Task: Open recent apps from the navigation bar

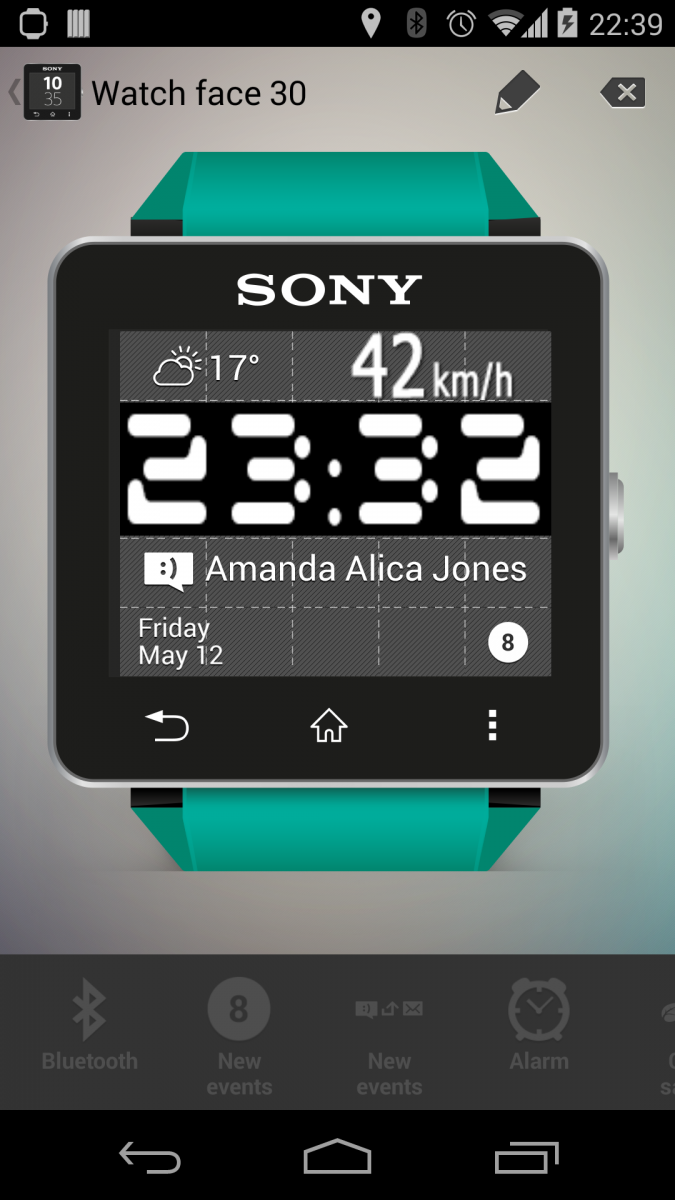Action: [526, 1158]
